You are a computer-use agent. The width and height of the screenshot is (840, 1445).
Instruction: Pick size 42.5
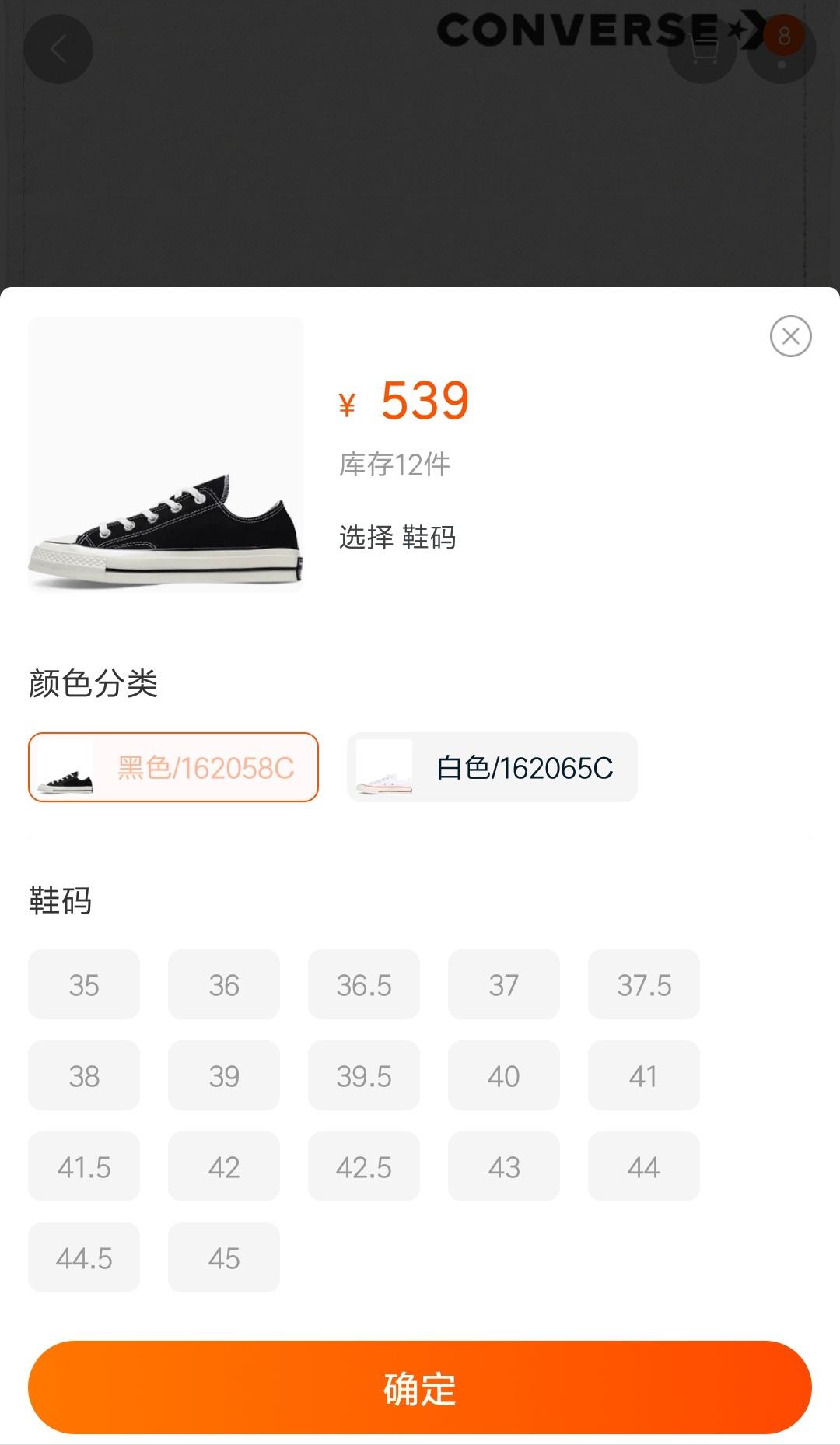pyautogui.click(x=363, y=1166)
